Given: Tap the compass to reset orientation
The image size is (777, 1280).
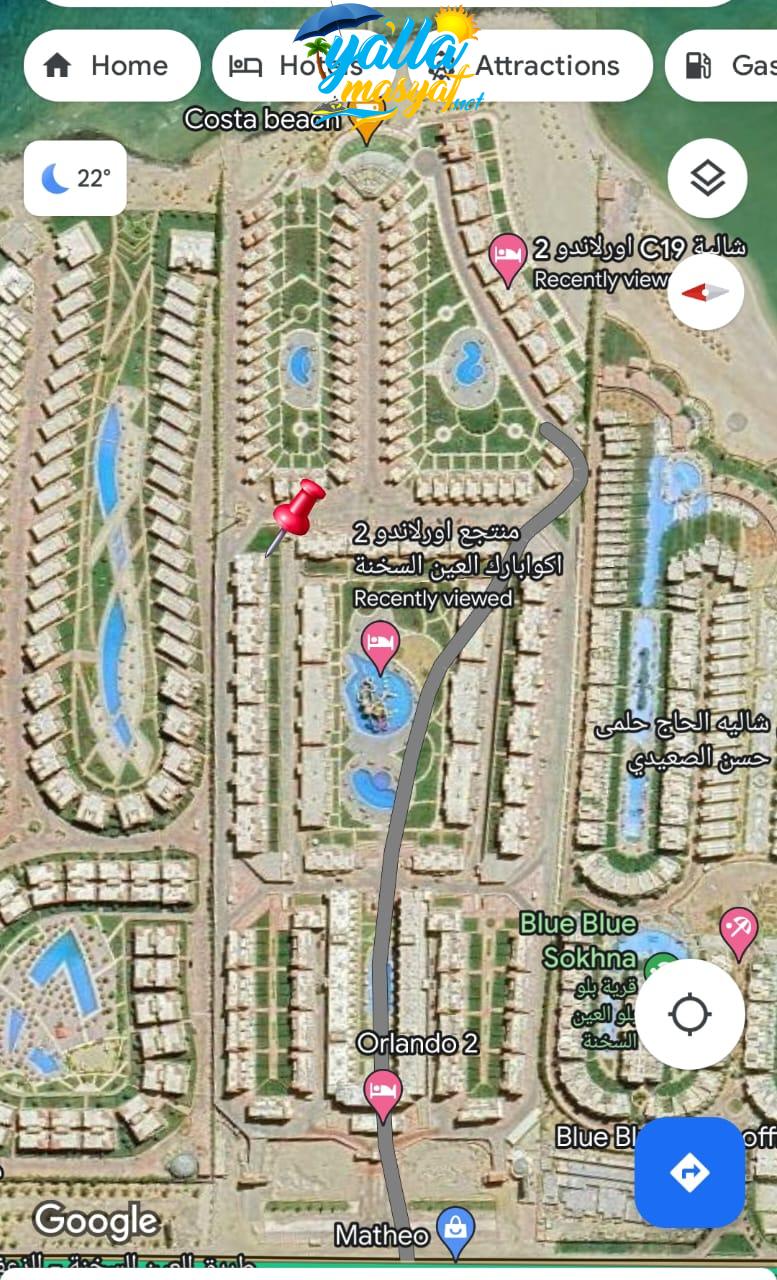Looking at the screenshot, I should (x=706, y=292).
